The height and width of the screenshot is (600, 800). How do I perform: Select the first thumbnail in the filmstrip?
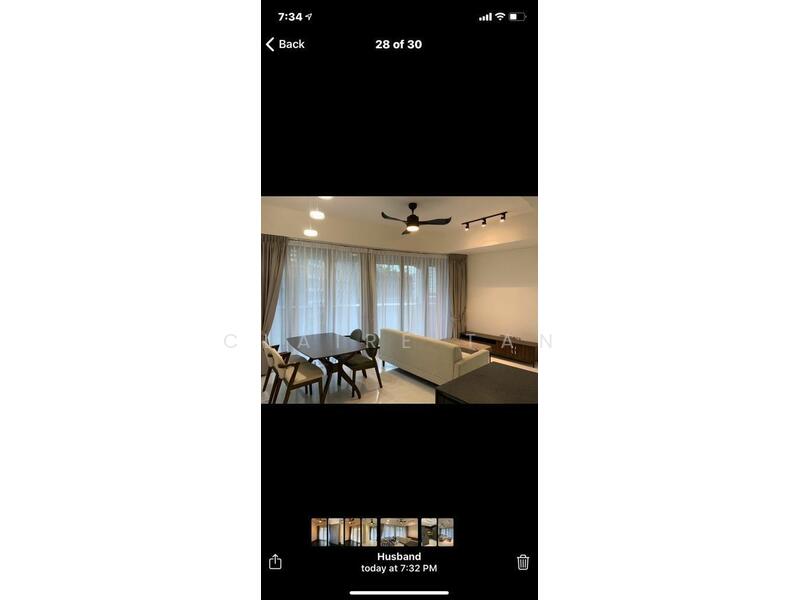(x=319, y=531)
